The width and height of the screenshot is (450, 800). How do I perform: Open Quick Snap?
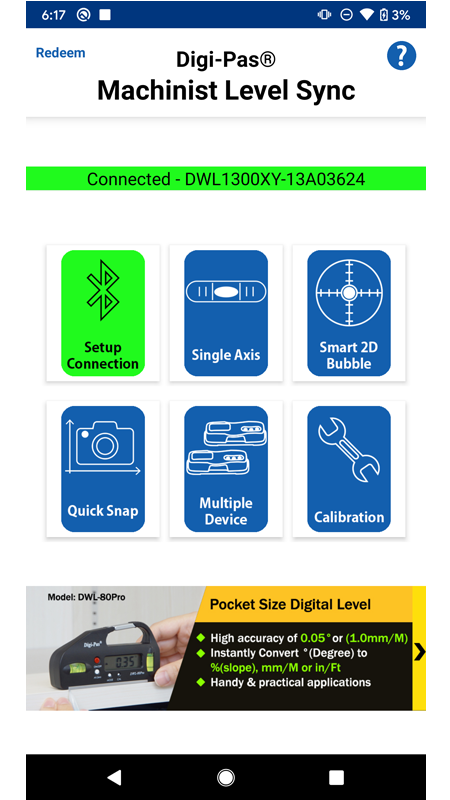[103, 469]
